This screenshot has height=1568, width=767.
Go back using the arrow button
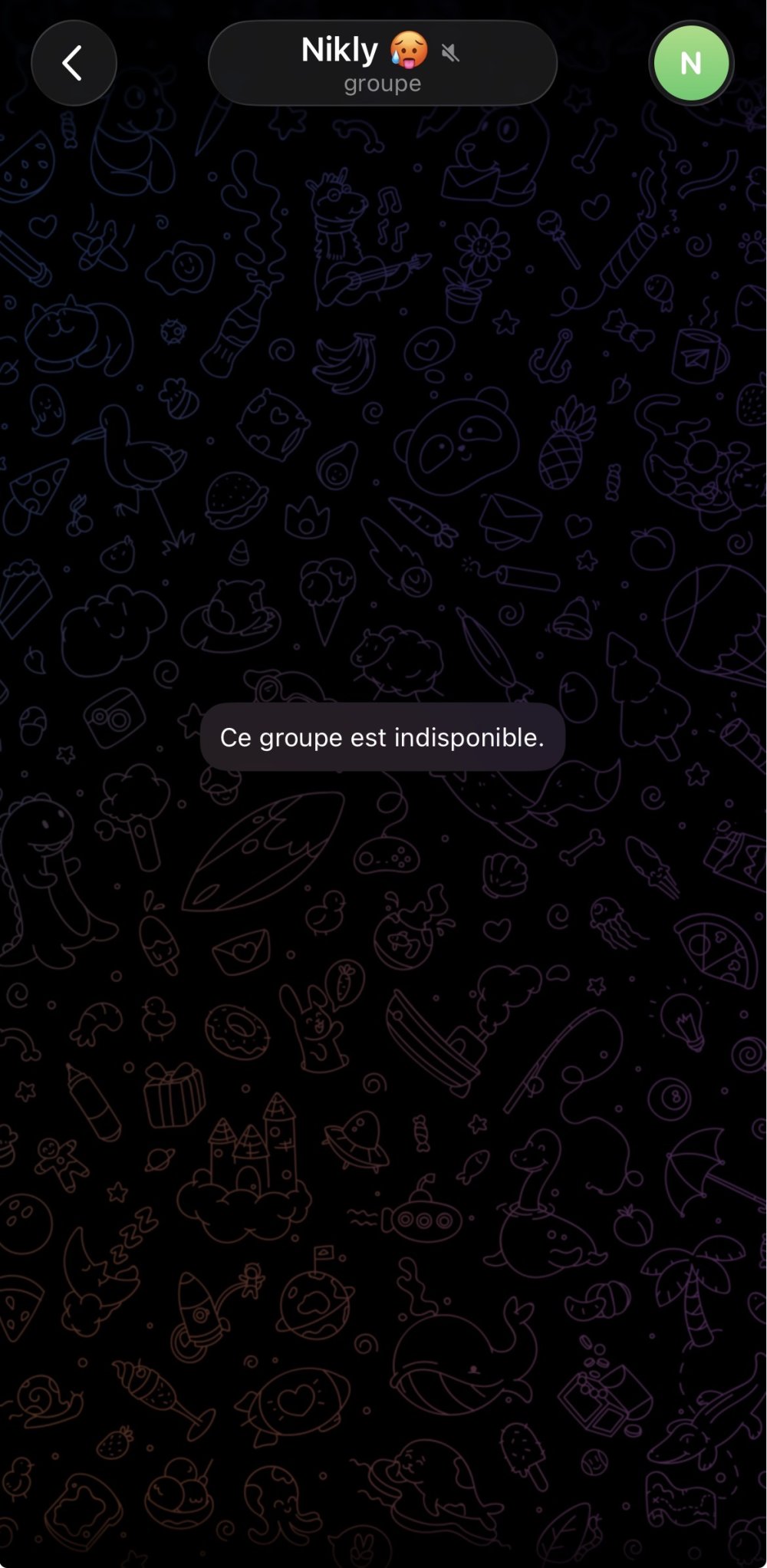74,63
